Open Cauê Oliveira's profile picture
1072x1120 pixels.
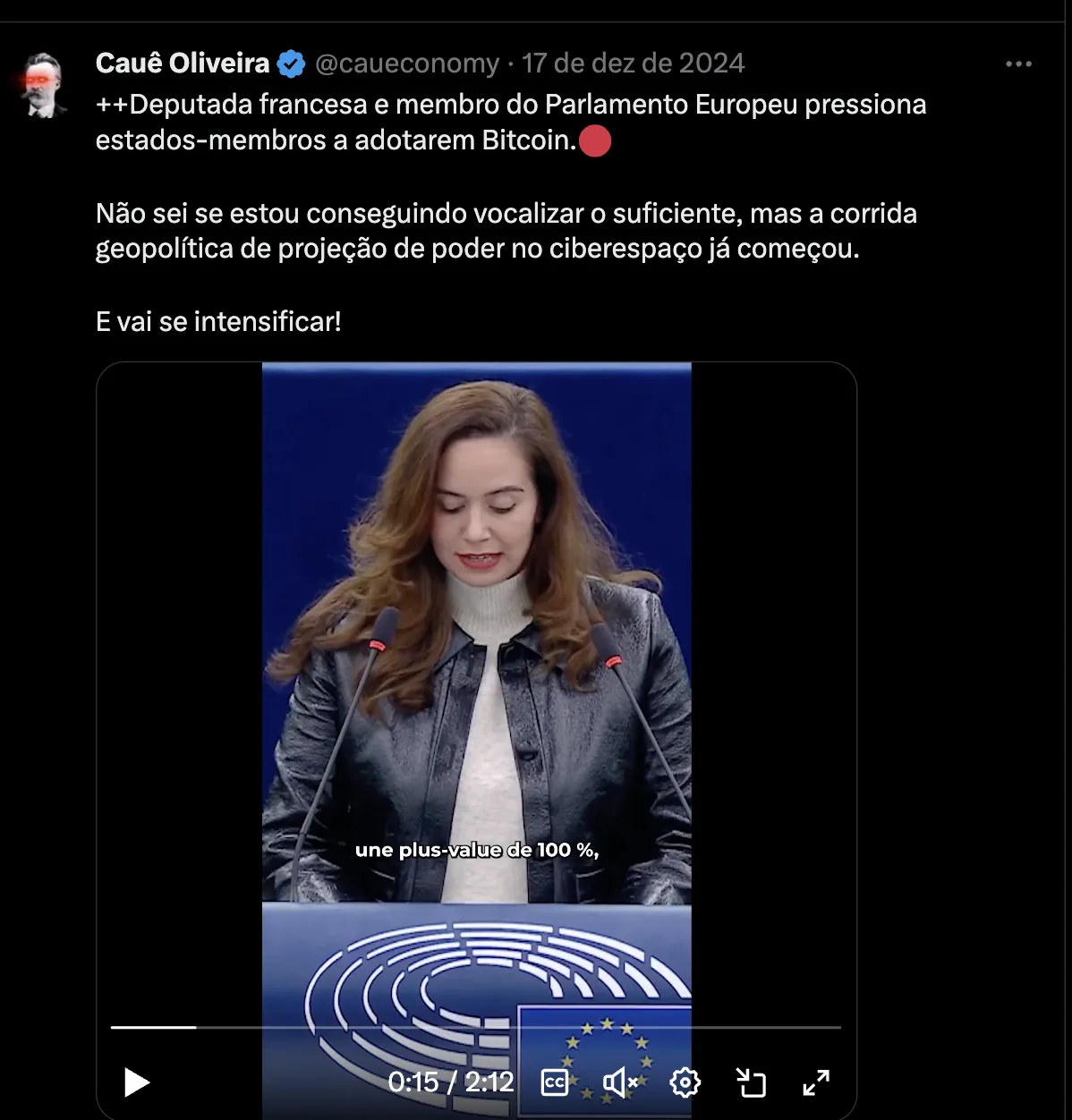point(42,86)
